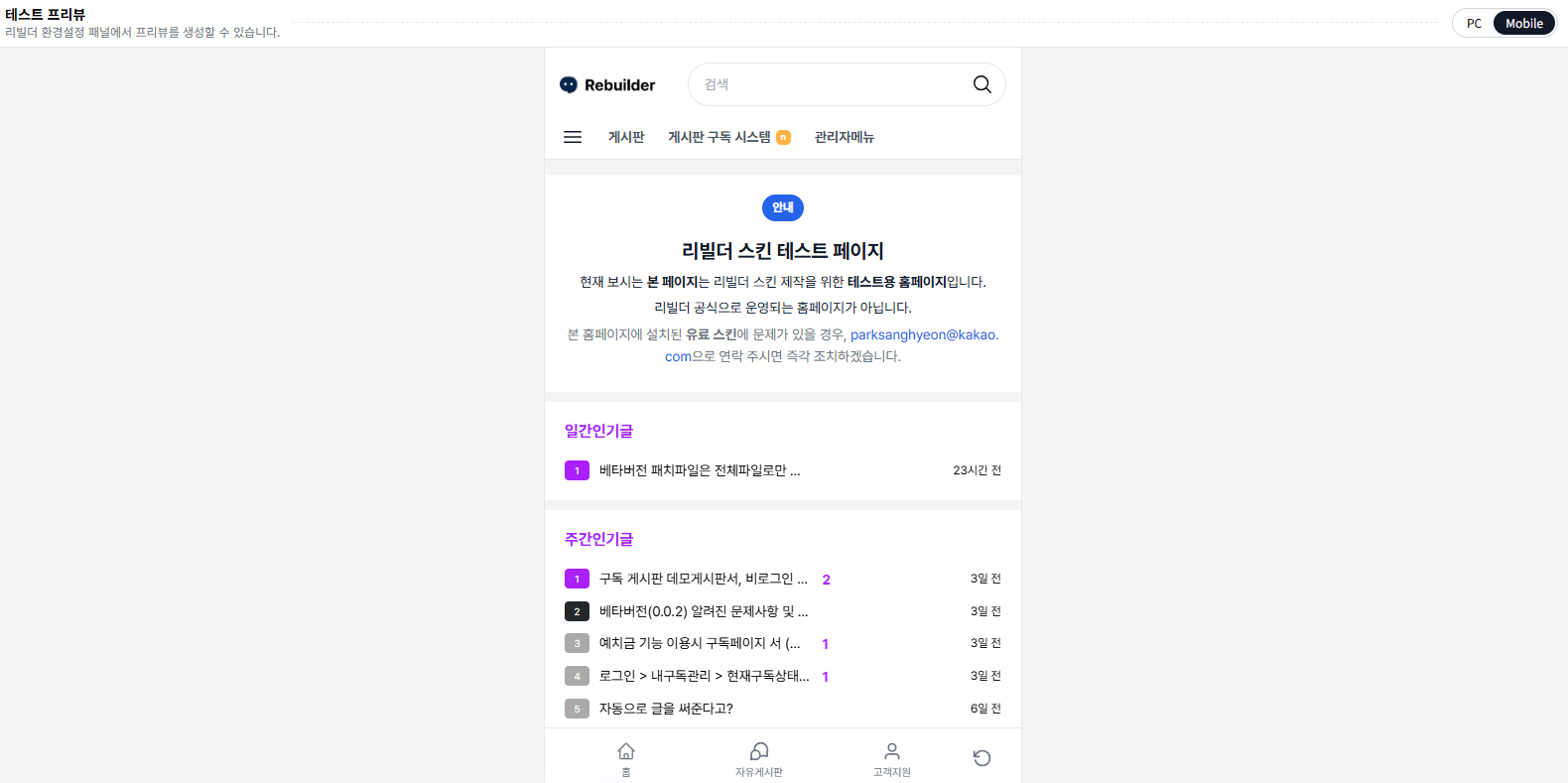
Task: Switch the preview to PC mode
Action: (x=1474, y=24)
